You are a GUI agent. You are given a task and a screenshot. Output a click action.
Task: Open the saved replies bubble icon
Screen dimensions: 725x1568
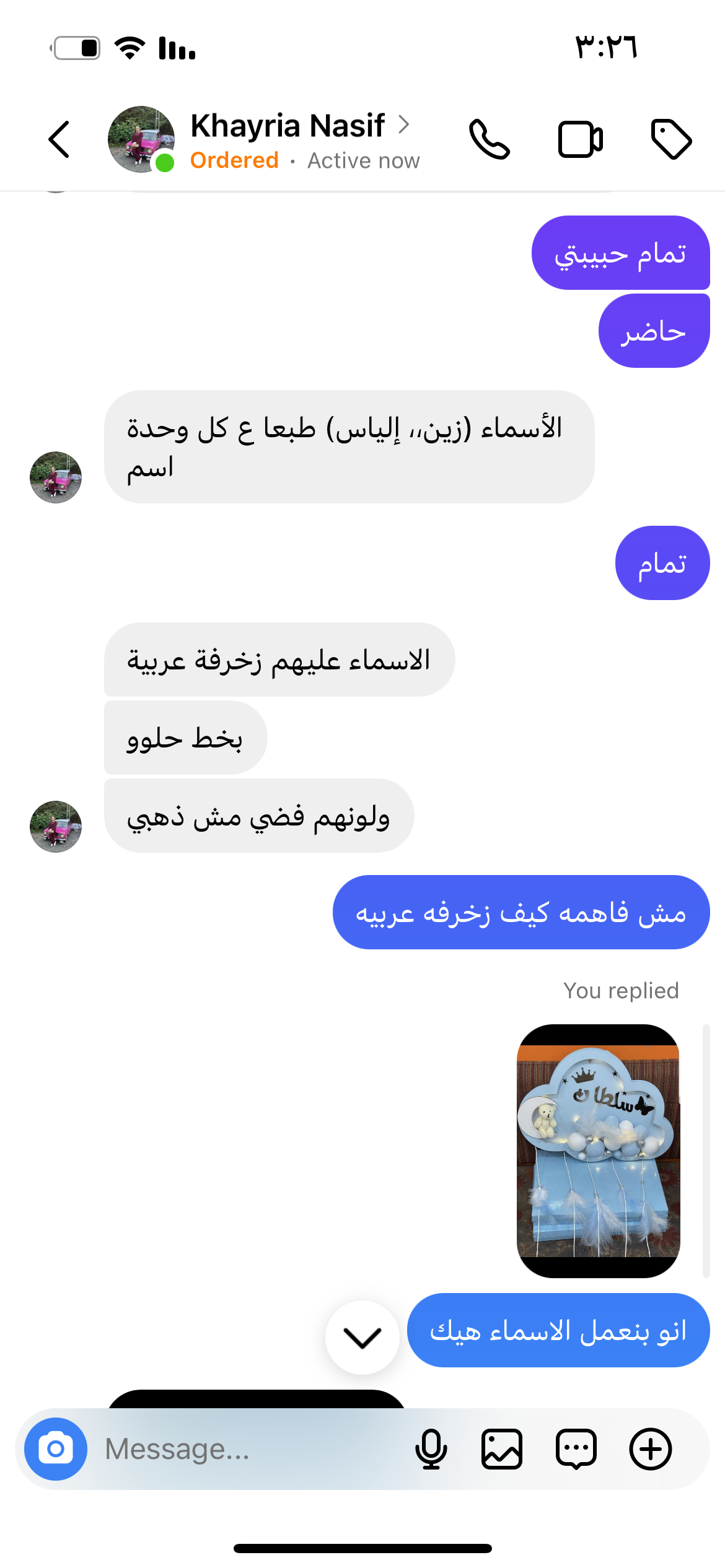tap(576, 1449)
